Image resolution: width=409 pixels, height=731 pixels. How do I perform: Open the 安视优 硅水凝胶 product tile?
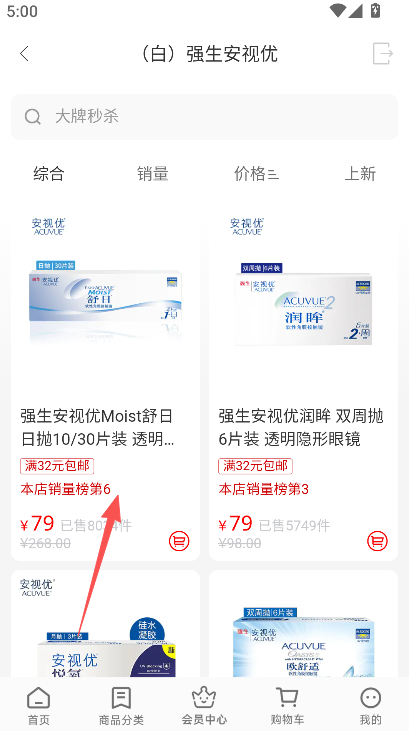[x=105, y=623]
